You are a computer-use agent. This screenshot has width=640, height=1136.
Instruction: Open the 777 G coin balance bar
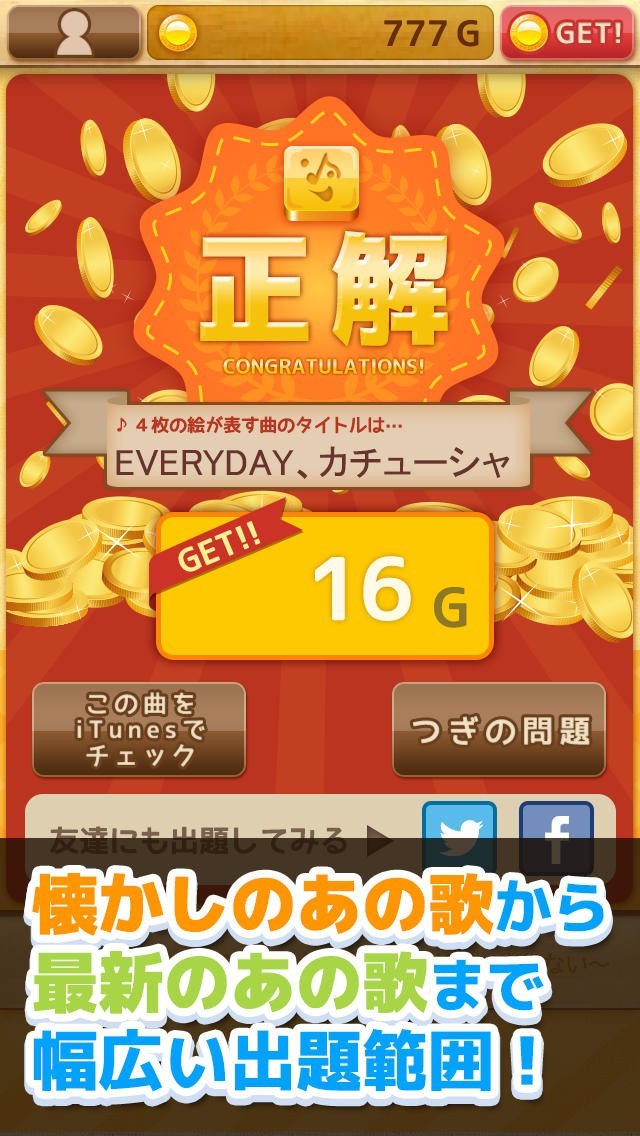tap(320, 33)
